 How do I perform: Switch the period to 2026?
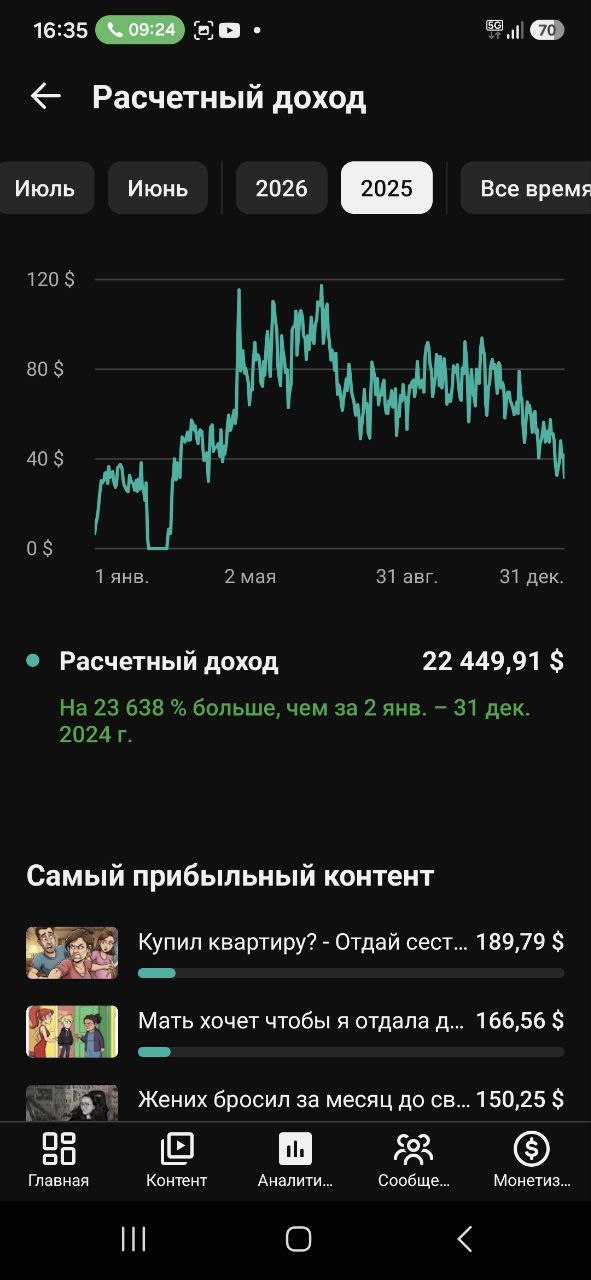click(282, 188)
